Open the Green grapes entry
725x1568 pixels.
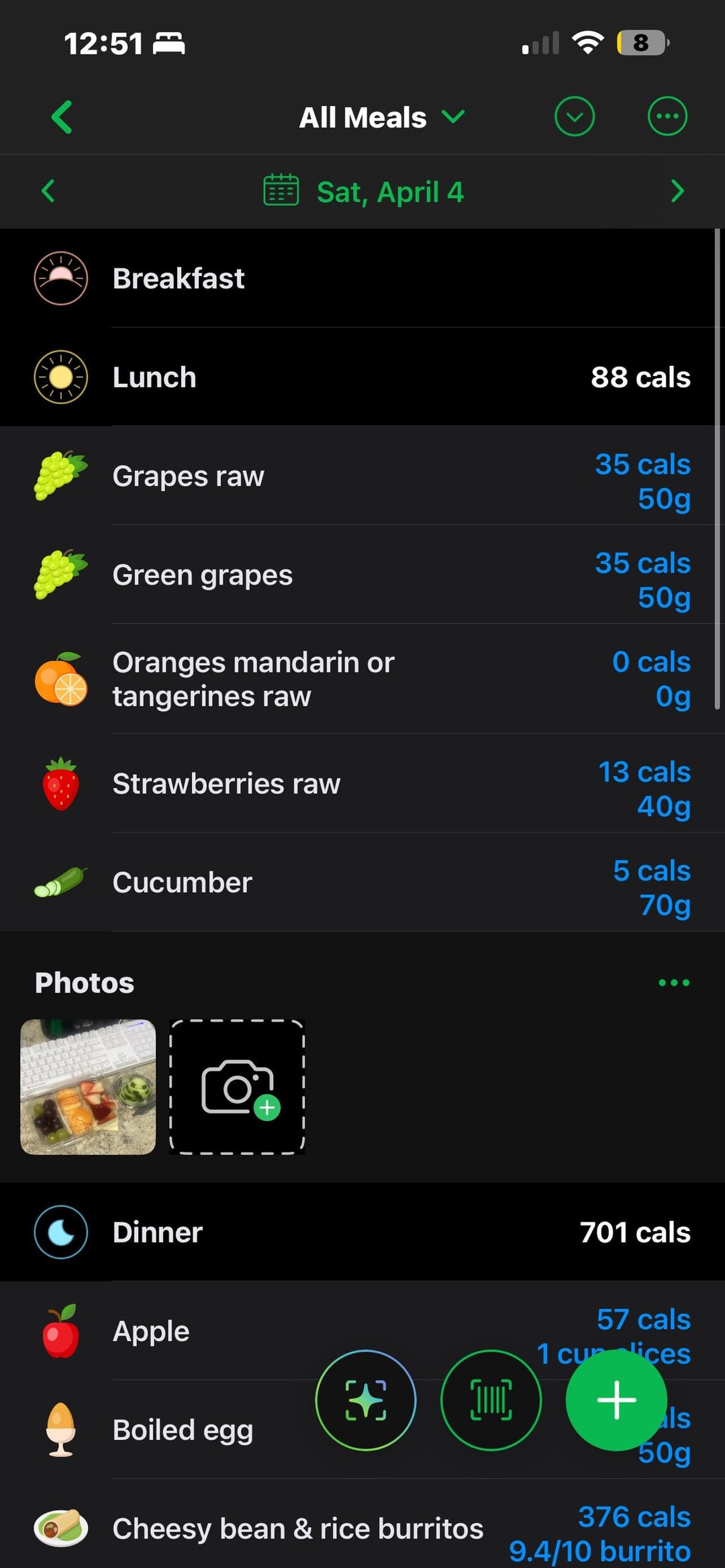[362, 575]
